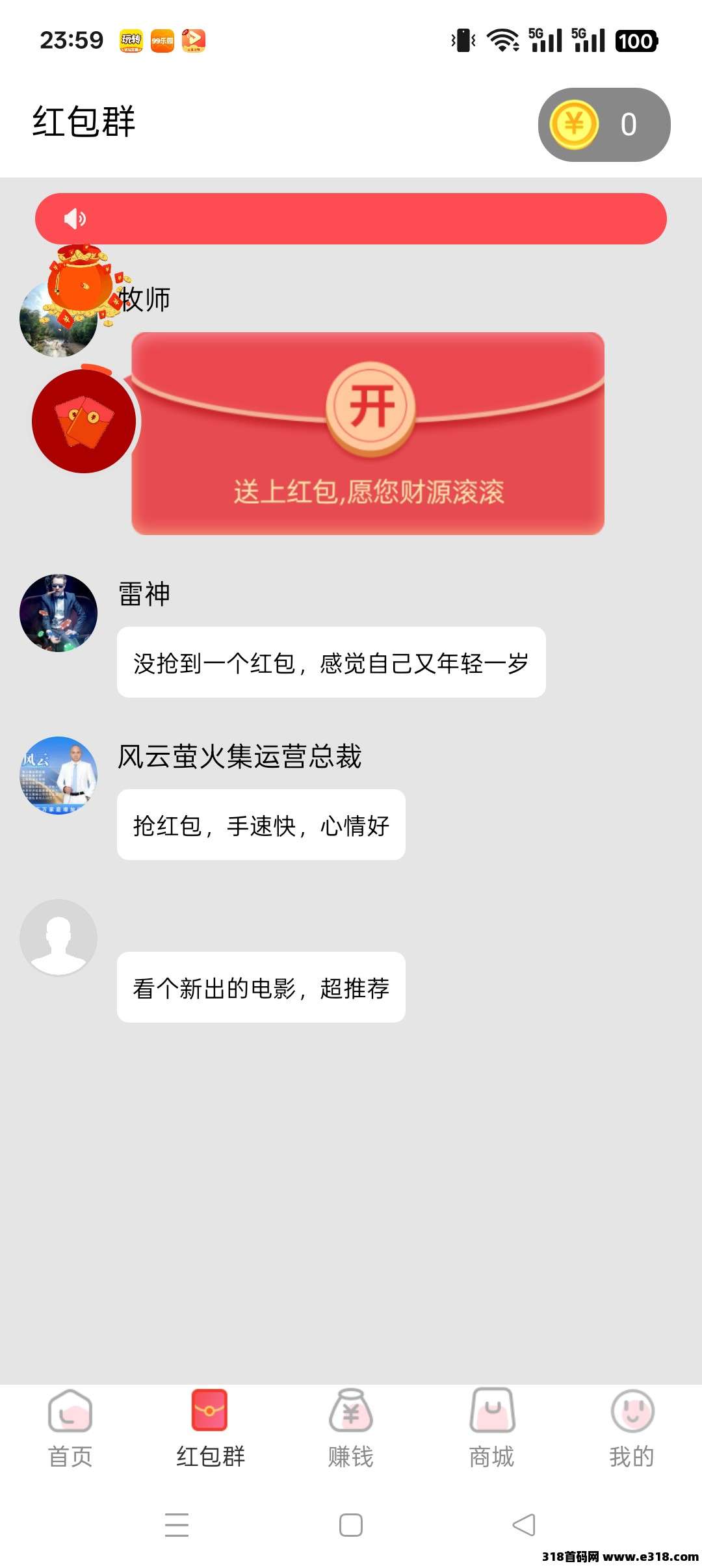Return to the system home screen
Screen dimensions: 702x1568
tap(351, 1524)
